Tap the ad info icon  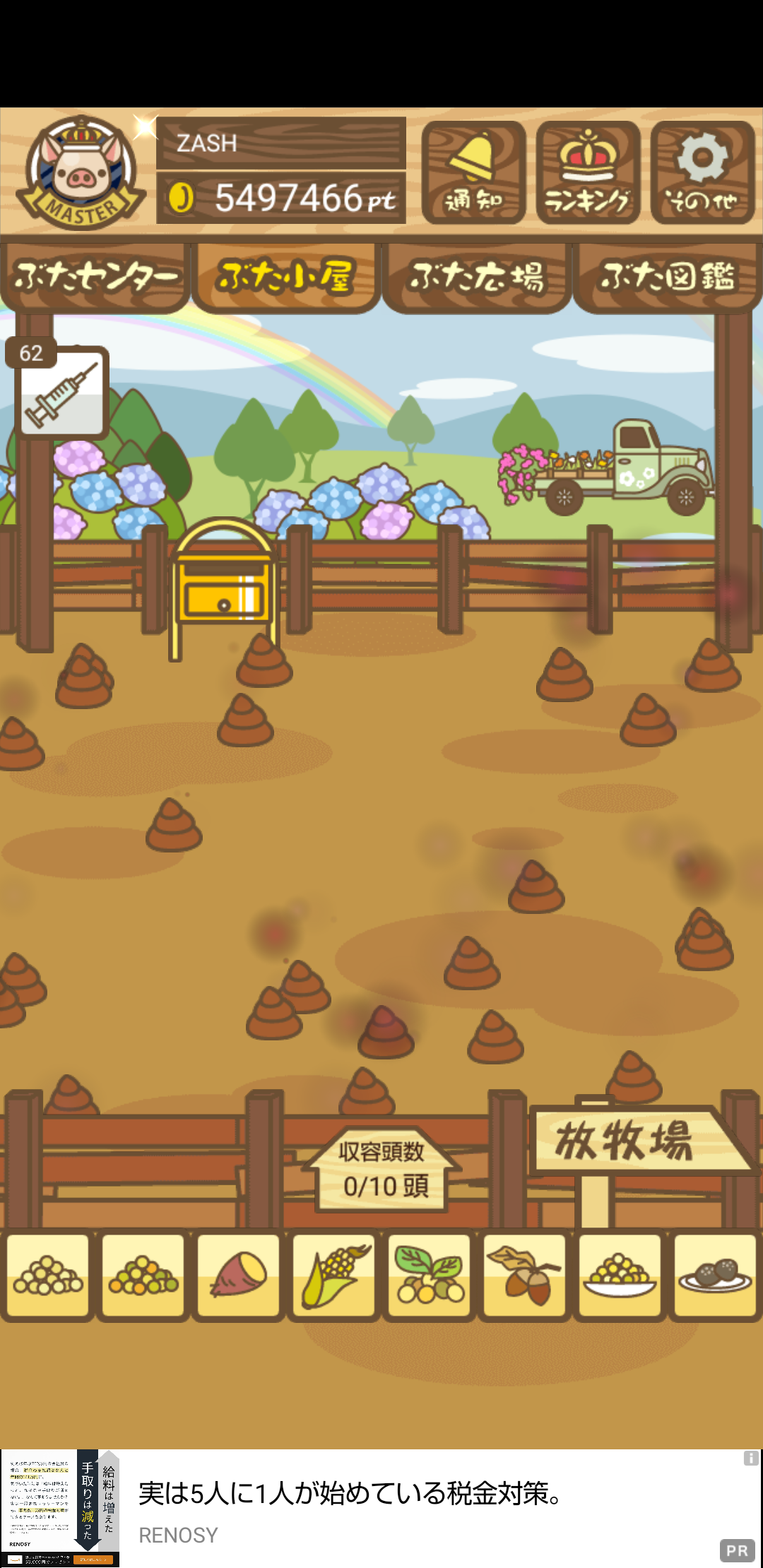point(751,1458)
